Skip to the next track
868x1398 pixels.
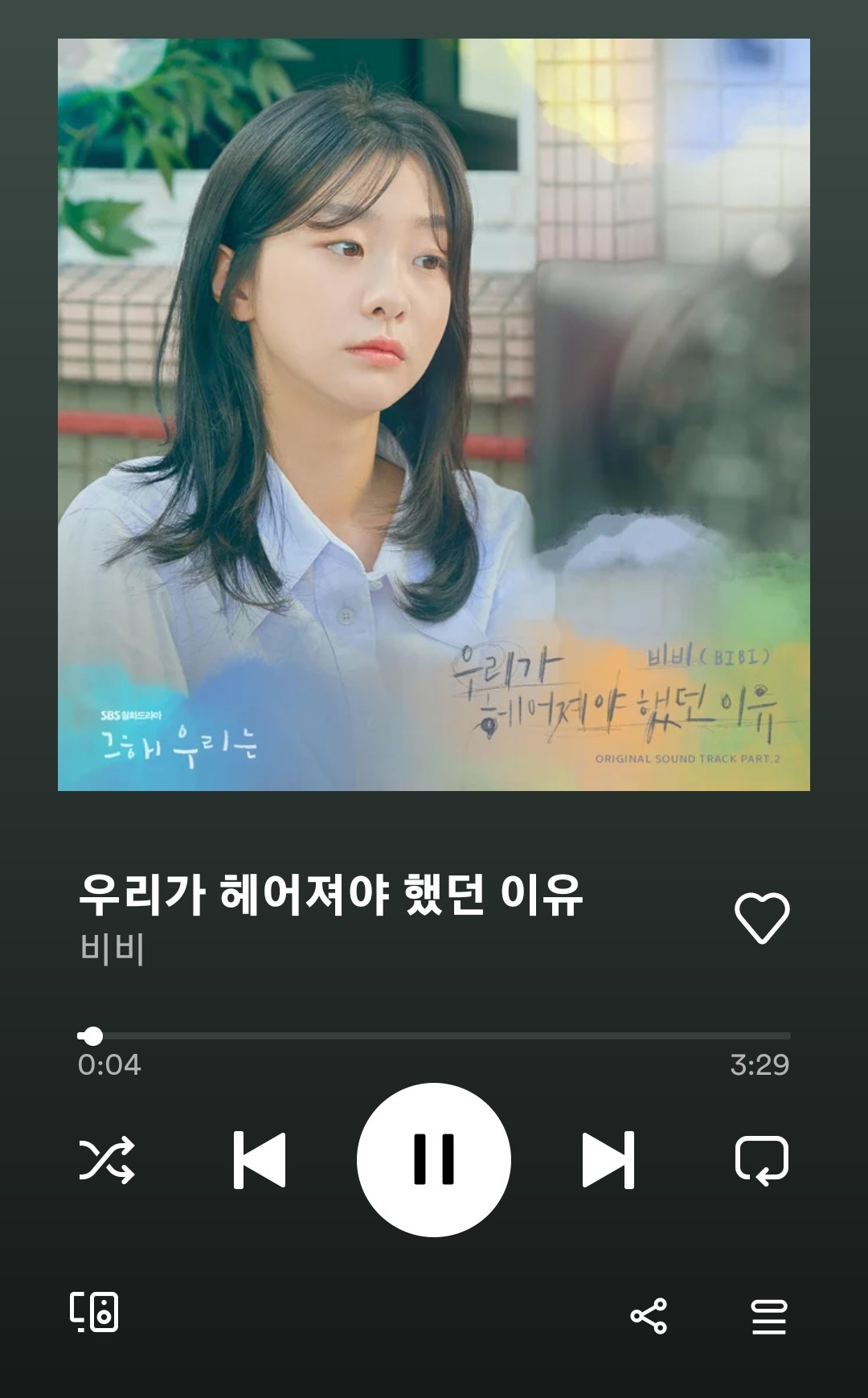608,1159
